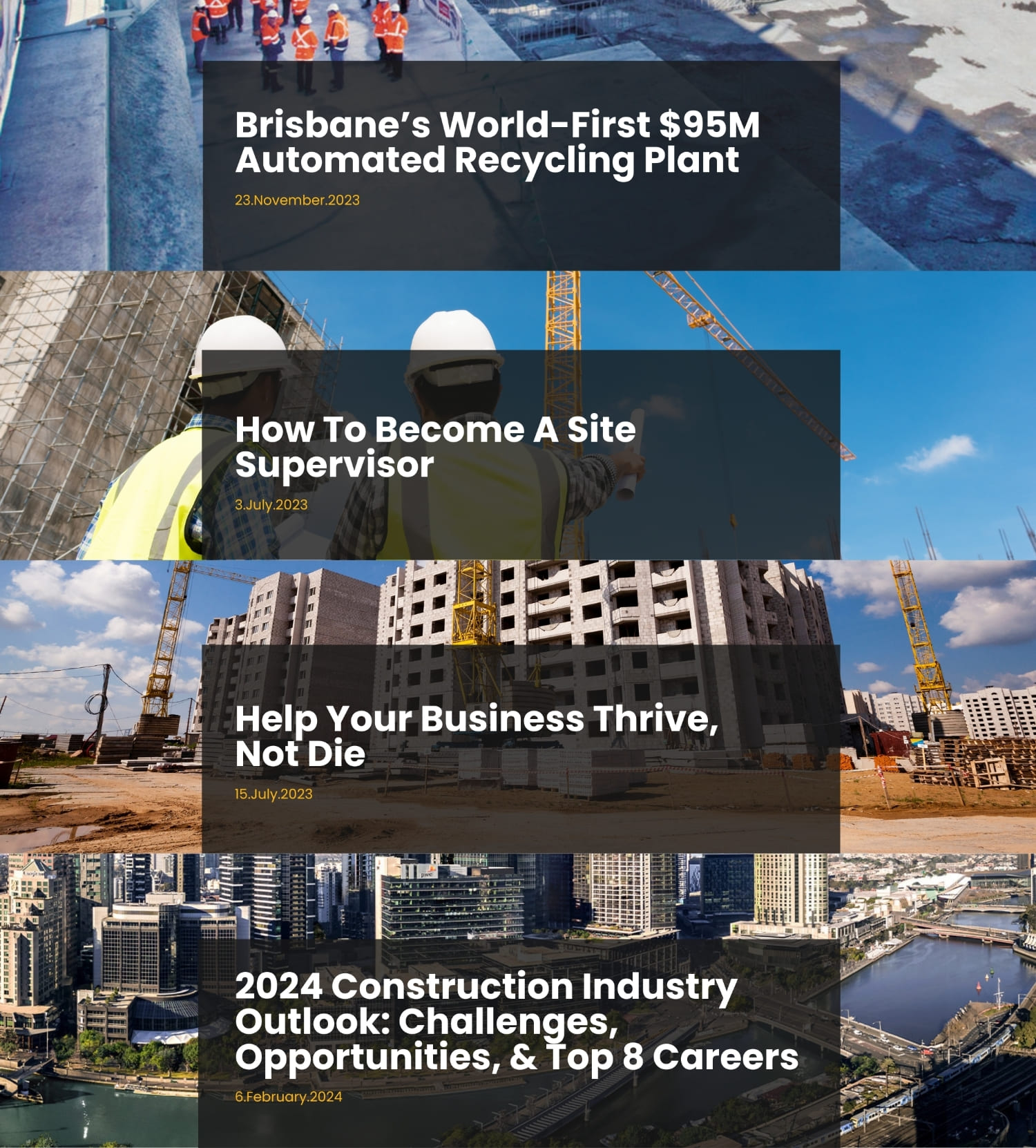Open the Brisbane $95M Automated Recycling Plant article
This screenshot has height=1148, width=1036.
click(x=497, y=142)
